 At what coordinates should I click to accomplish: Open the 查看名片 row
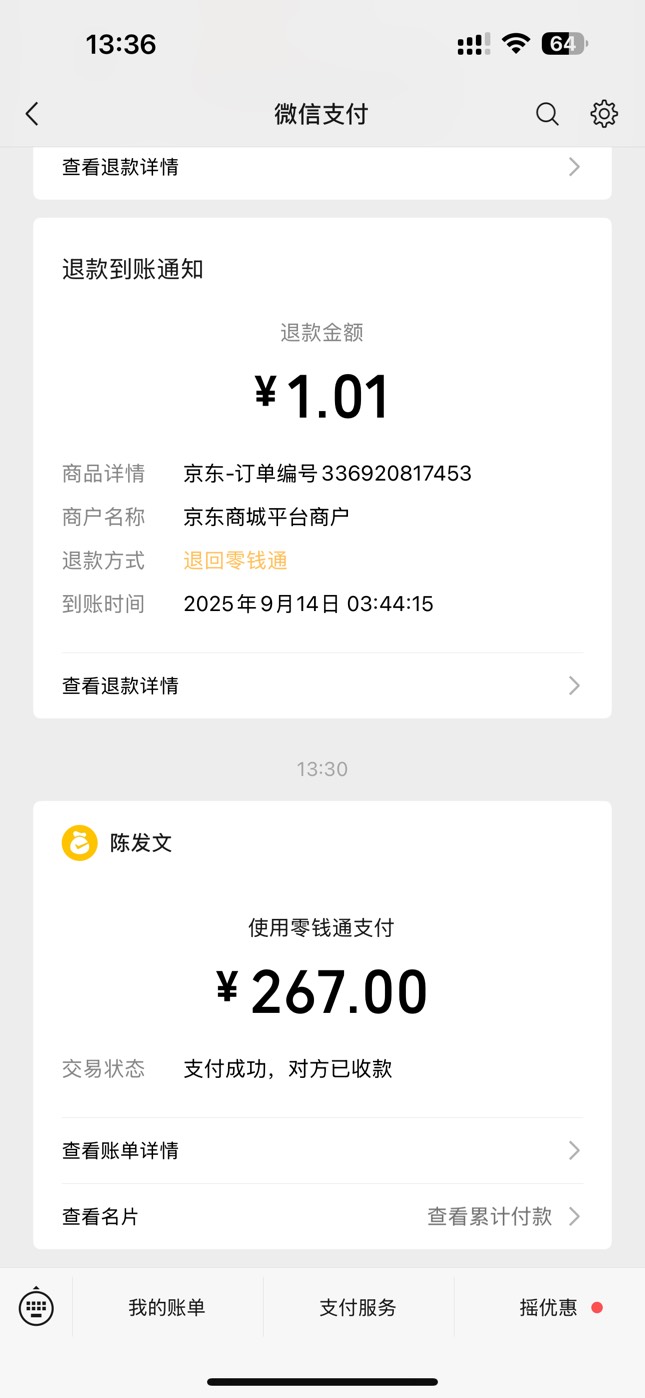tap(322, 1217)
